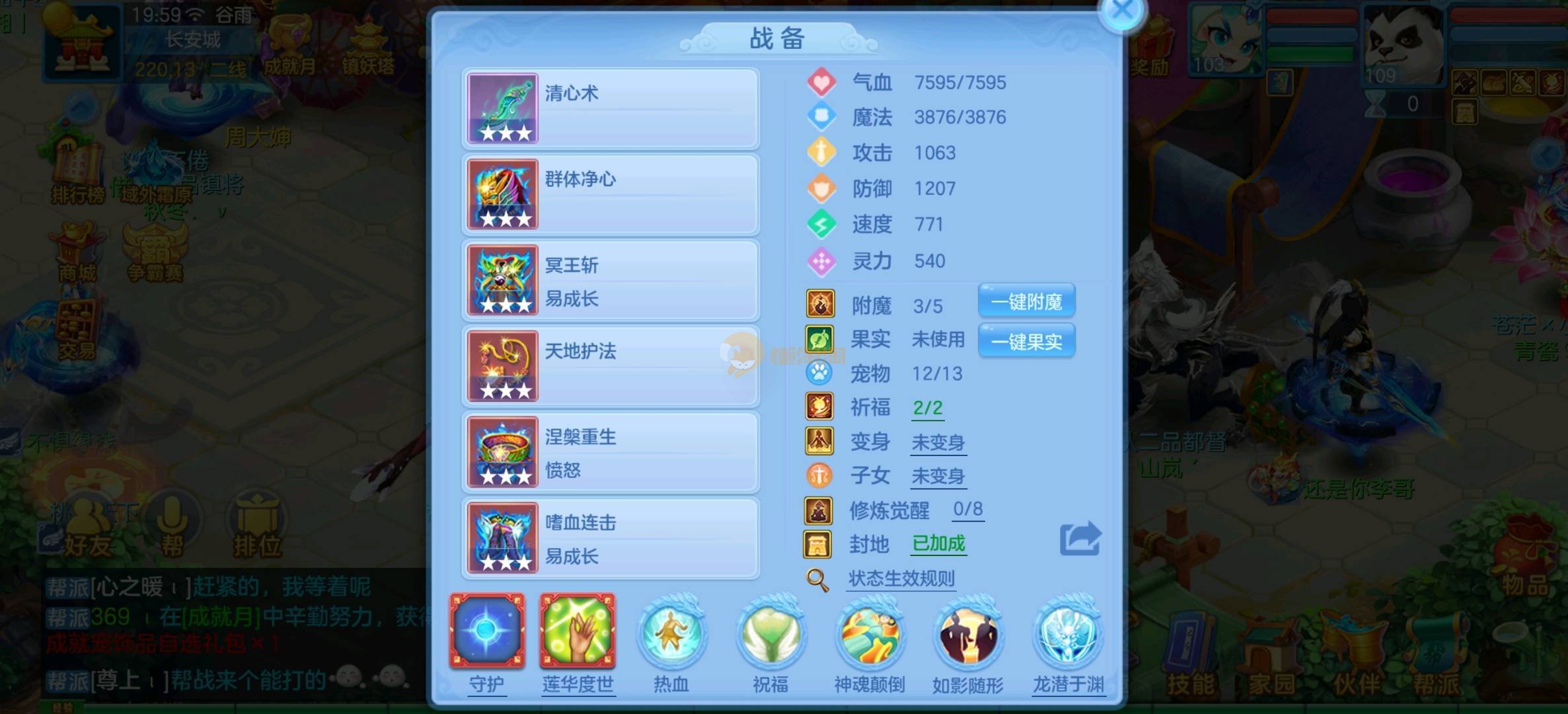Select the 莲华度世 skill icon
1568x714 pixels.
coord(578,631)
